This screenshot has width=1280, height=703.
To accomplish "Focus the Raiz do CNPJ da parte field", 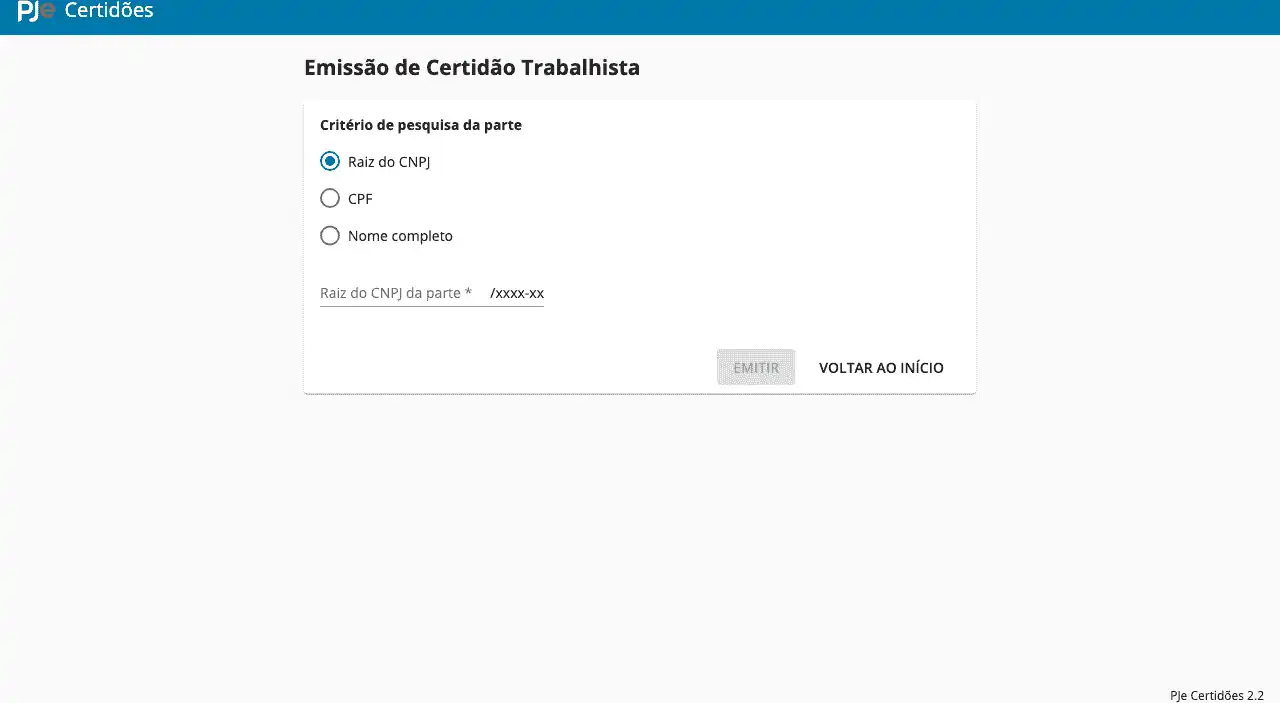I will [431, 293].
